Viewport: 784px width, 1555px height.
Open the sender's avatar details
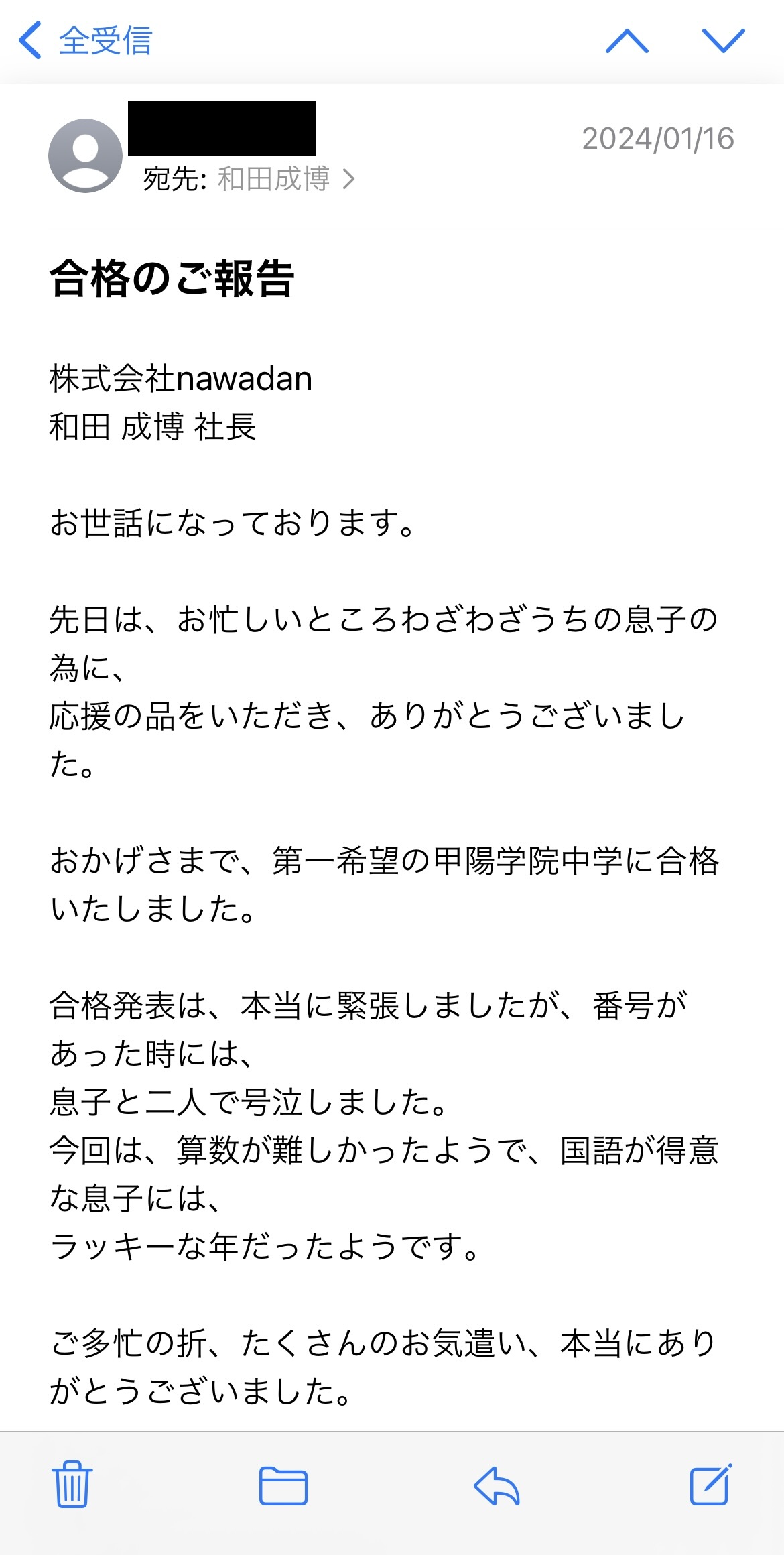85,155
